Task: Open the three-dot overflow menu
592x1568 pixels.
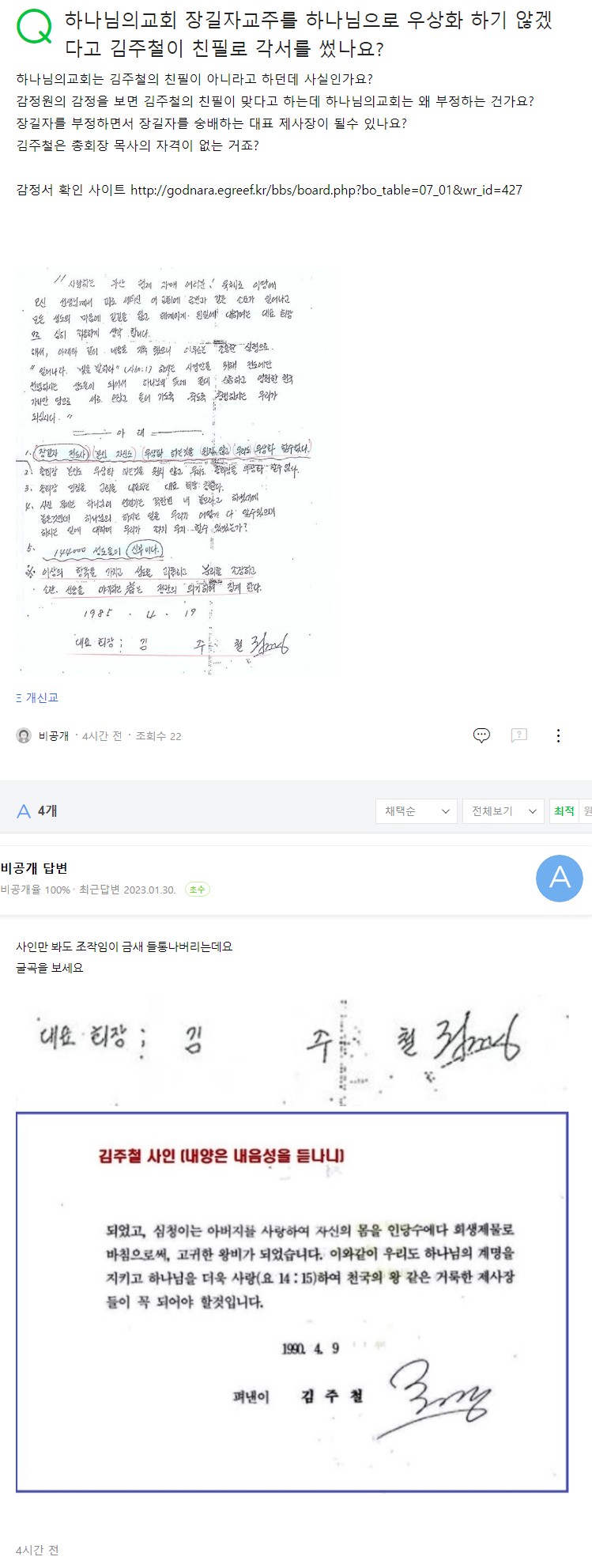Action: click(558, 735)
